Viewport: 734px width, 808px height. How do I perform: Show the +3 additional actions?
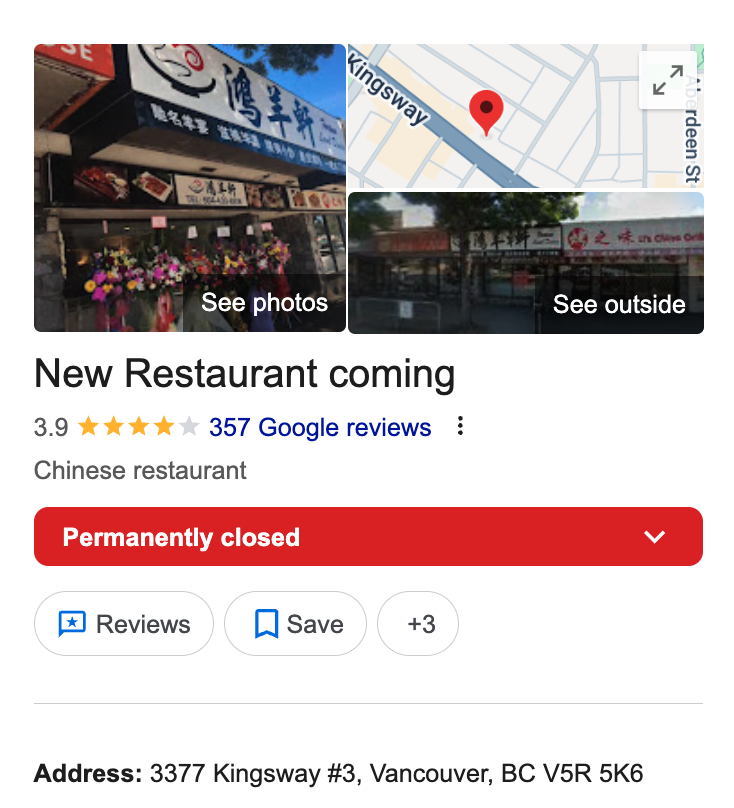click(418, 624)
